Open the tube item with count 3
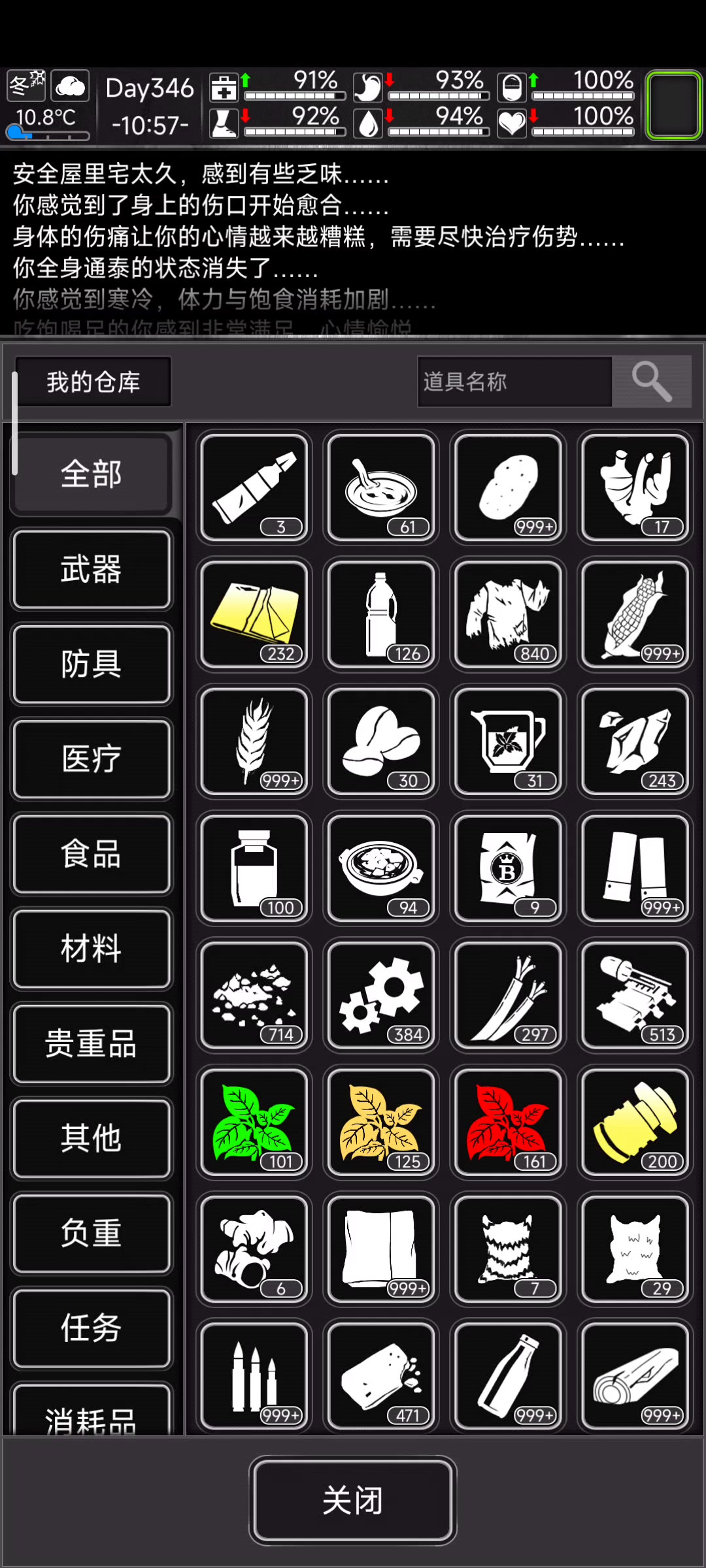This screenshot has height=1568, width=706. pos(254,487)
